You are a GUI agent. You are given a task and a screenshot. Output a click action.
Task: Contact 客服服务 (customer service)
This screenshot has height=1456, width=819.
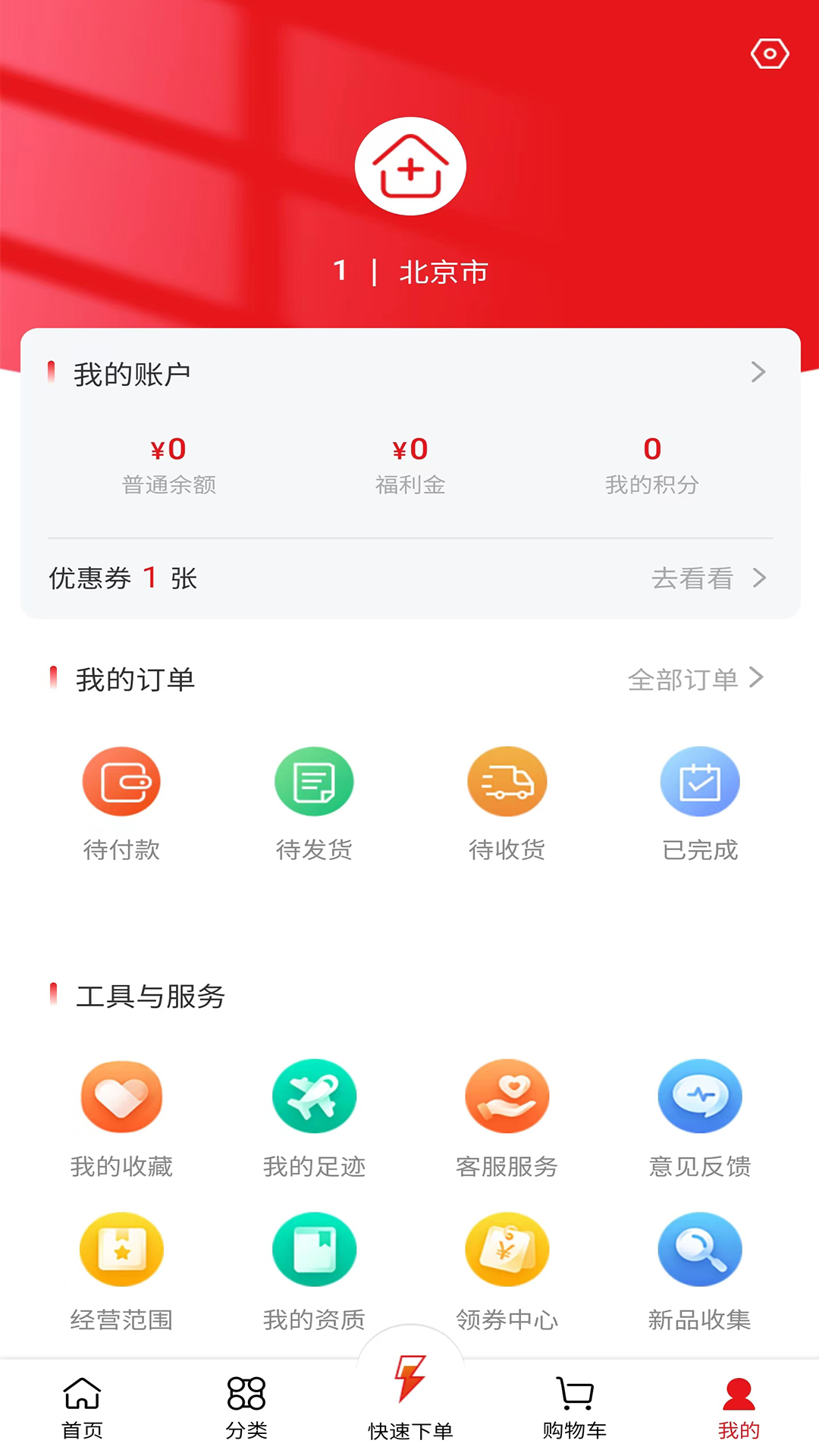[x=507, y=1097]
